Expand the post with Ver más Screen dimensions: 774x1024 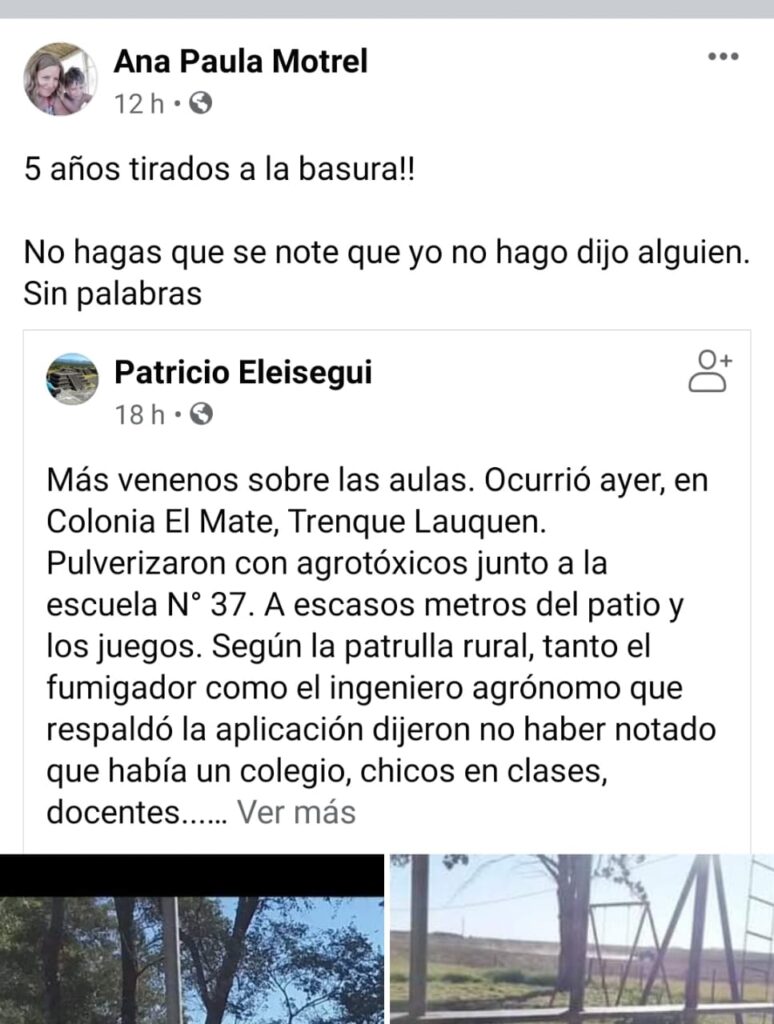[296, 812]
